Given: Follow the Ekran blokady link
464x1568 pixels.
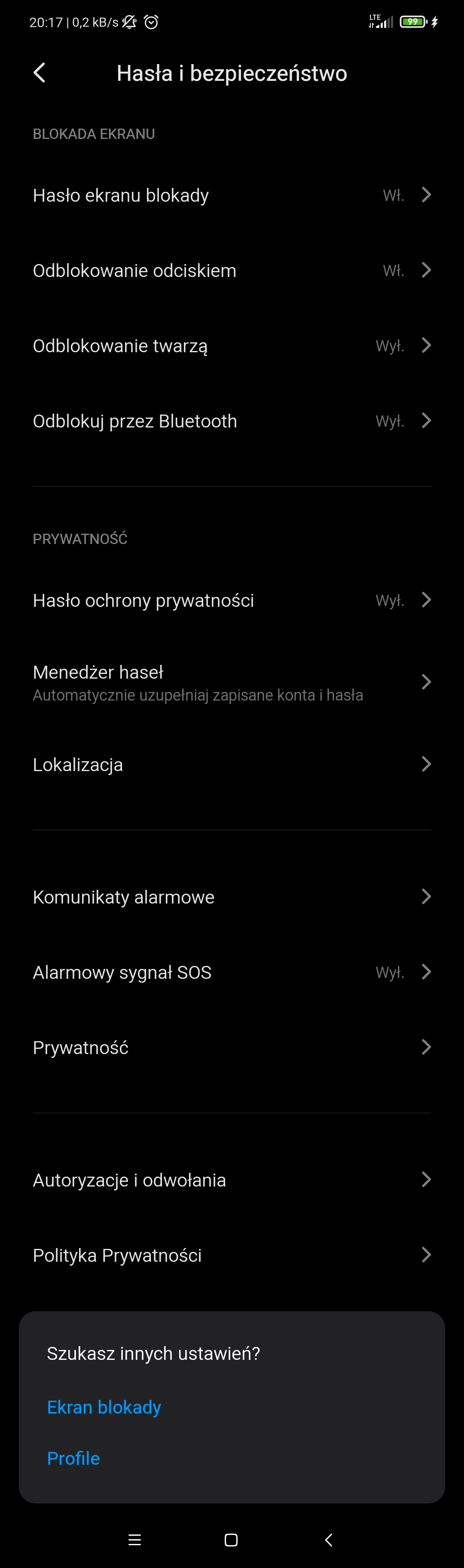Looking at the screenshot, I should click(104, 1407).
